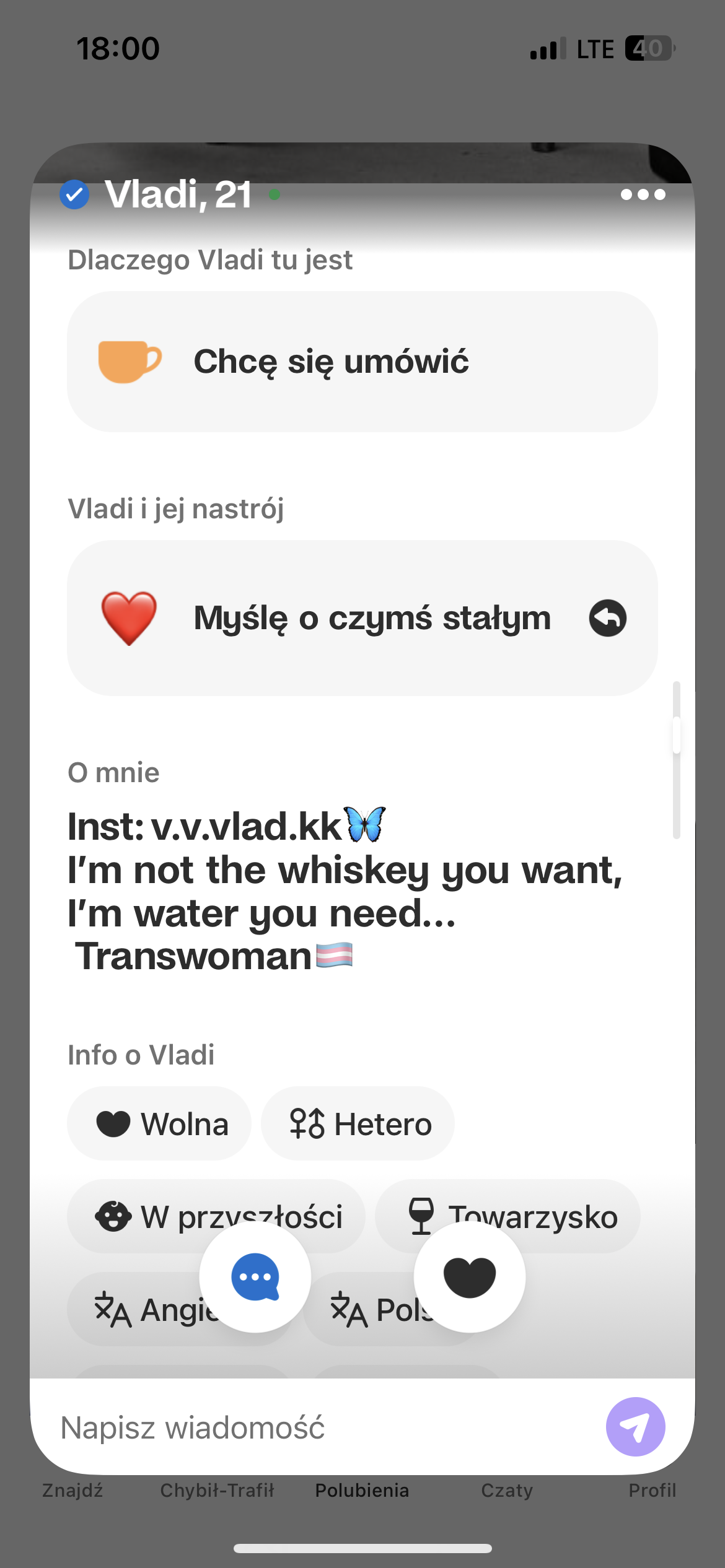Like Vladi's profile with the heart button
The width and height of the screenshot is (725, 1568).
[x=470, y=1276]
